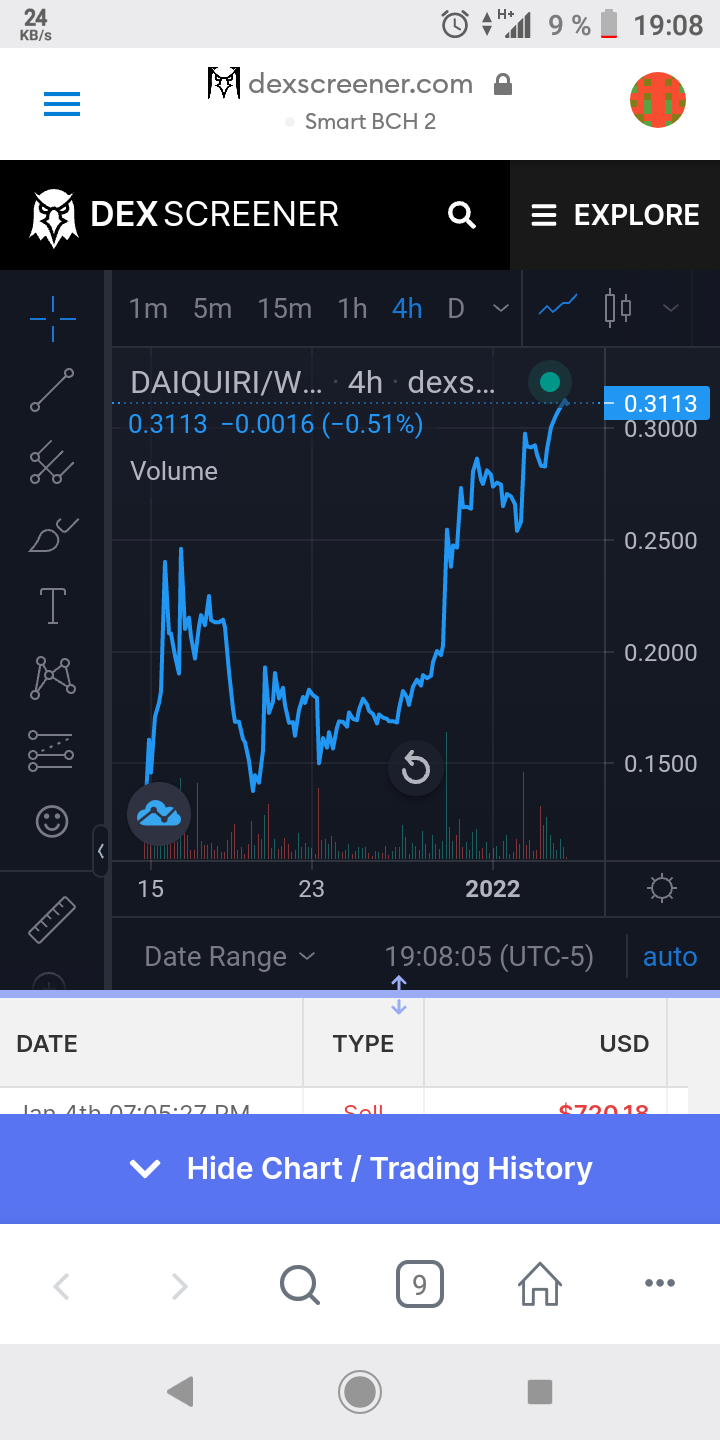Pick the text annotation tool
The image size is (720, 1440).
click(x=52, y=606)
